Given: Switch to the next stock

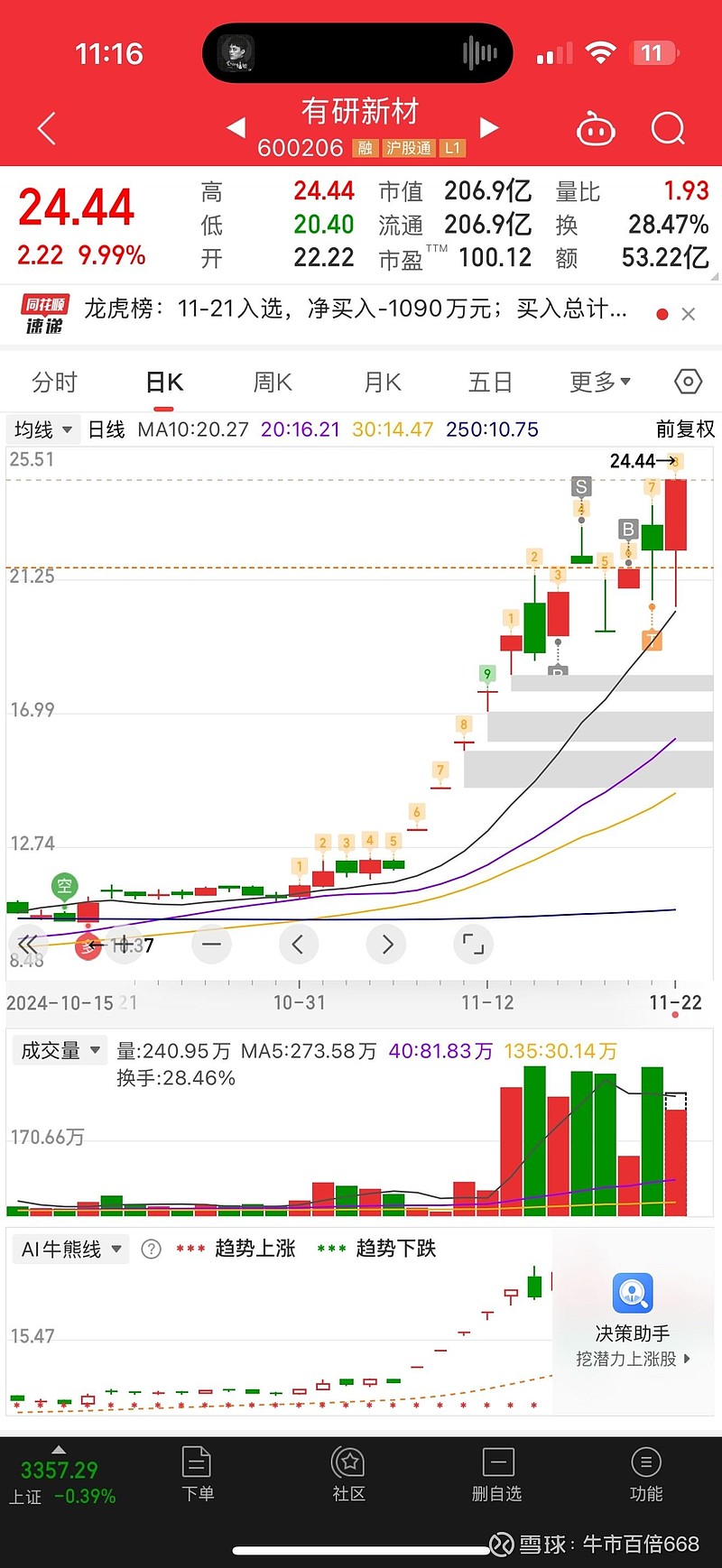Looking at the screenshot, I should pyautogui.click(x=488, y=128).
